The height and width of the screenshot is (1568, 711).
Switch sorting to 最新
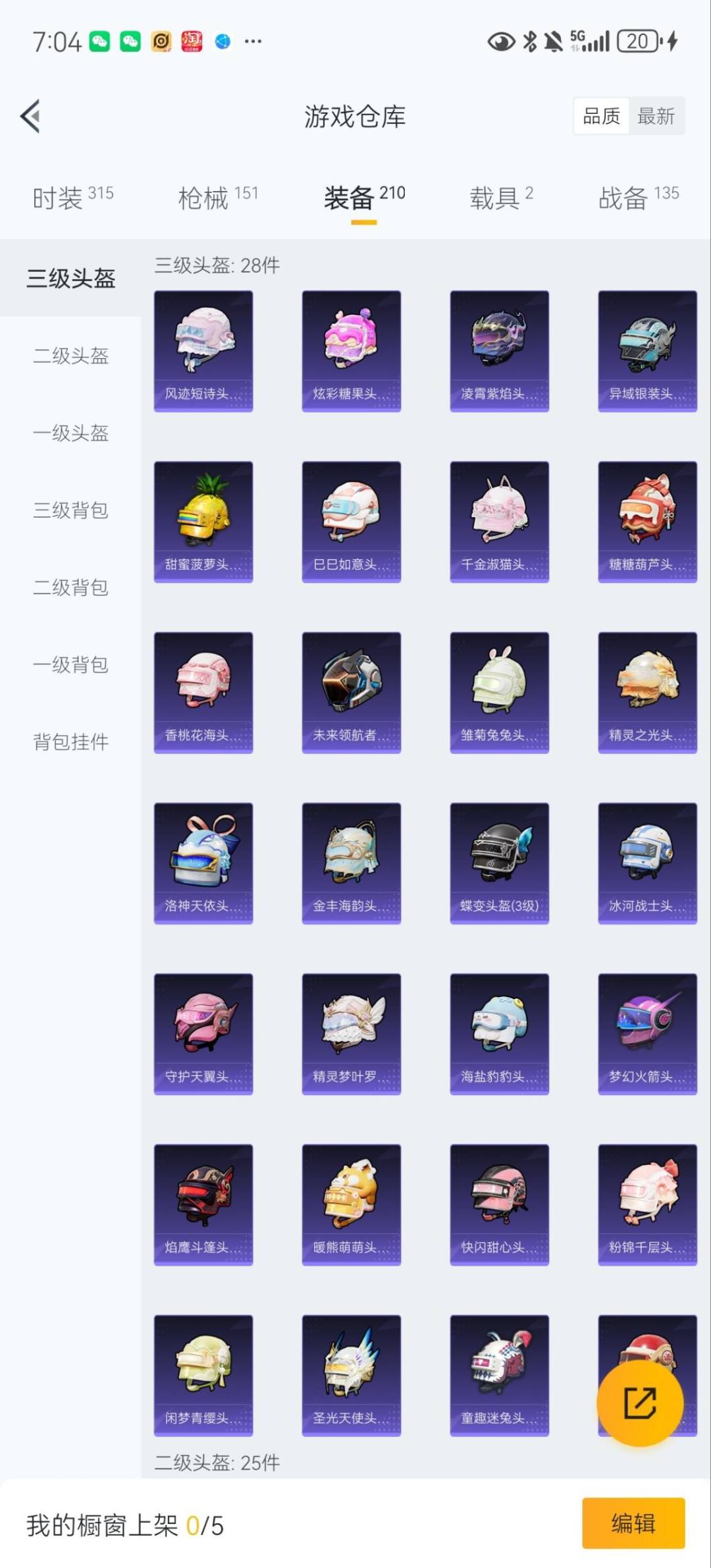(x=657, y=116)
